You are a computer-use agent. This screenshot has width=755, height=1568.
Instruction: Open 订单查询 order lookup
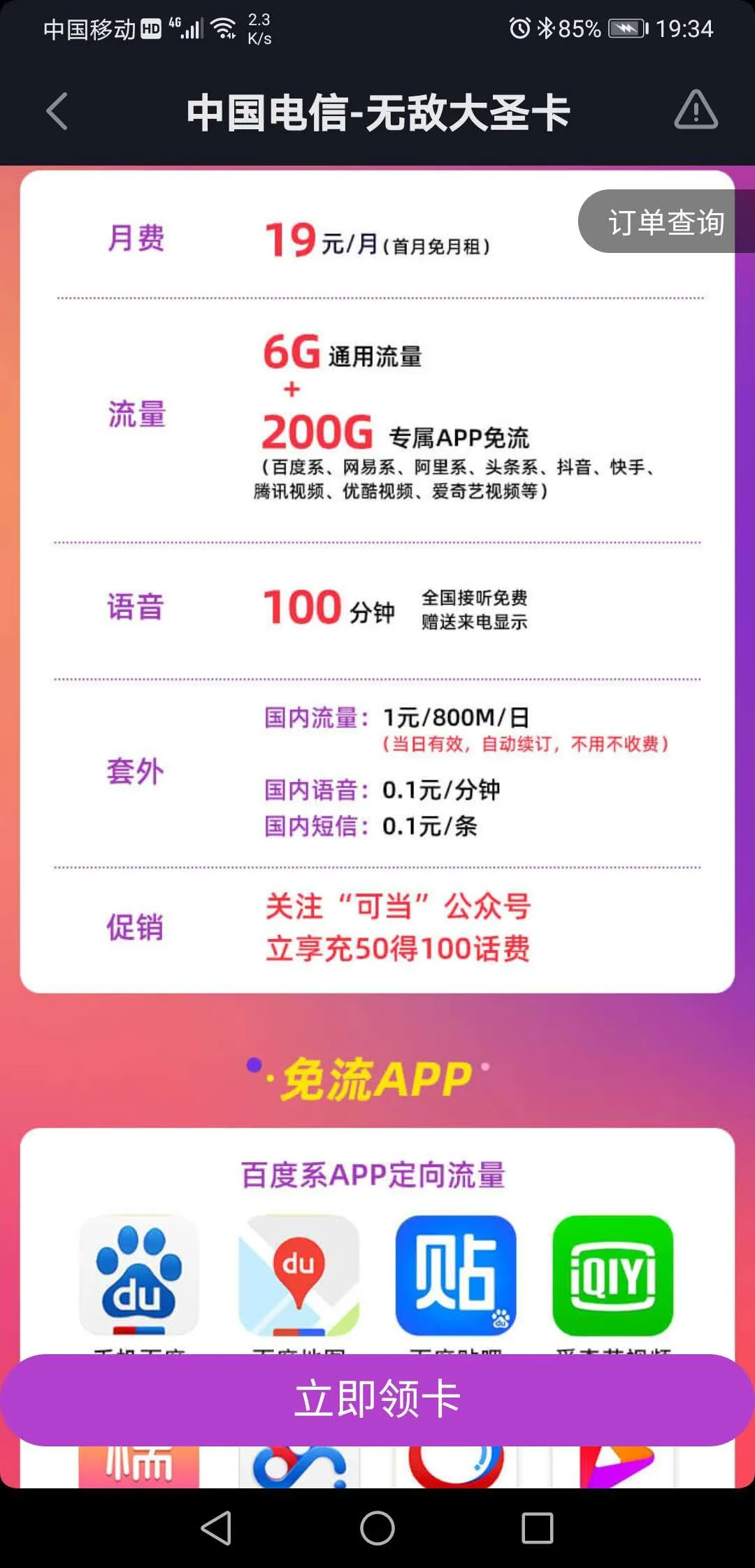(665, 222)
